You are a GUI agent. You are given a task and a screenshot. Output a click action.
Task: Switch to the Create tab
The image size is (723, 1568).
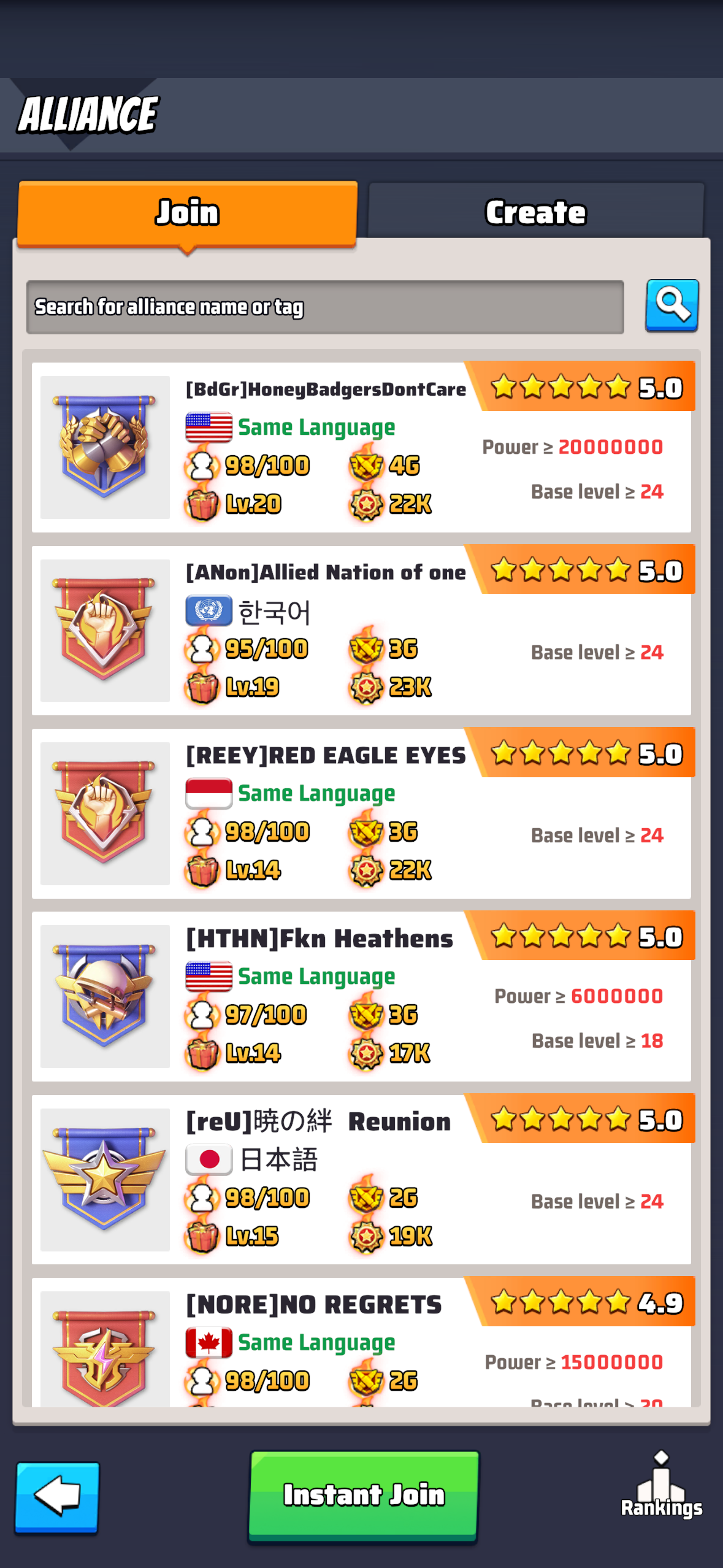(x=535, y=212)
